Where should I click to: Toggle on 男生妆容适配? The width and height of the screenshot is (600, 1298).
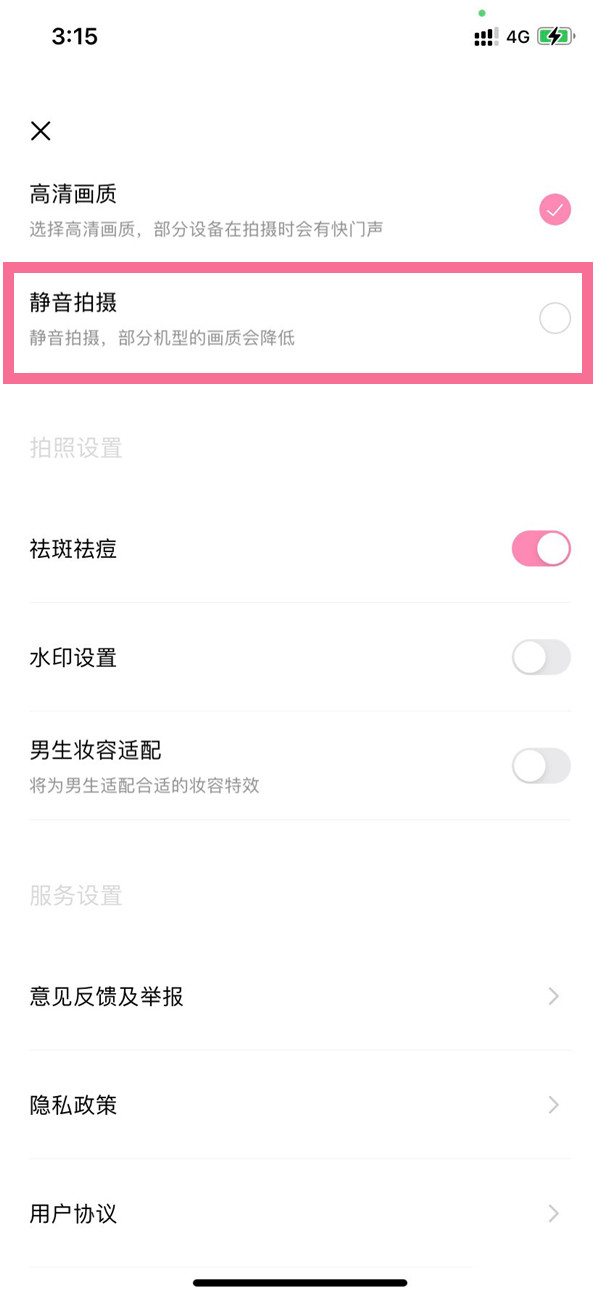(541, 766)
